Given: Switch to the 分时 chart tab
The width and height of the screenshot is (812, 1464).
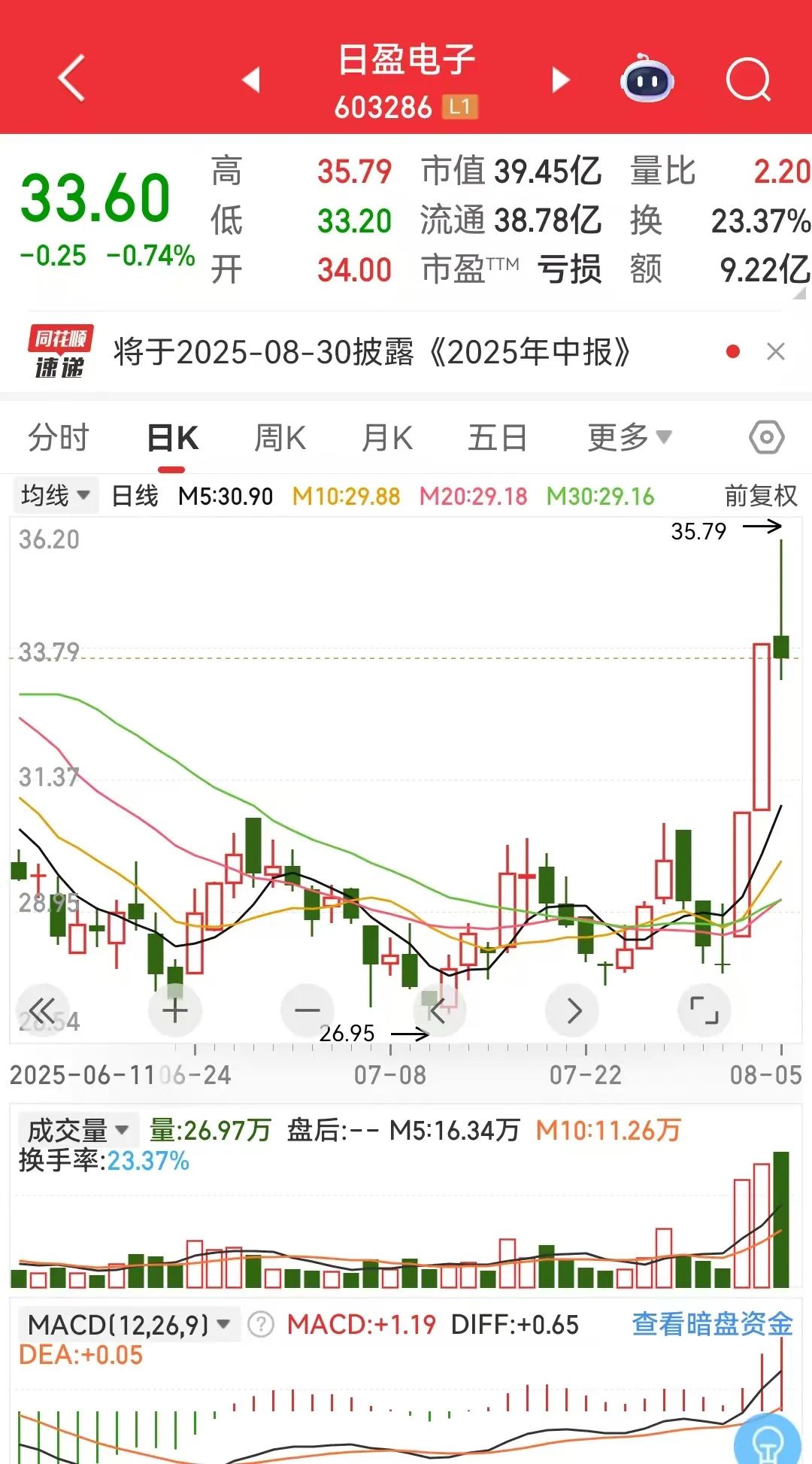Looking at the screenshot, I should click(59, 438).
